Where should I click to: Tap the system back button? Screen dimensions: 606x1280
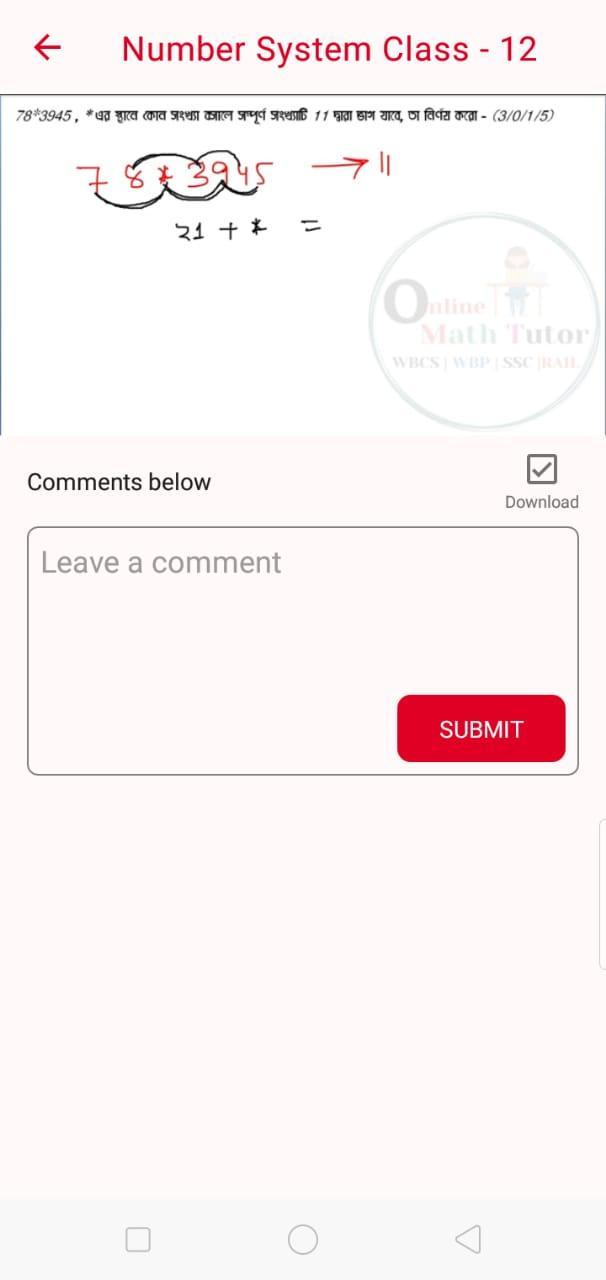pos(467,1240)
